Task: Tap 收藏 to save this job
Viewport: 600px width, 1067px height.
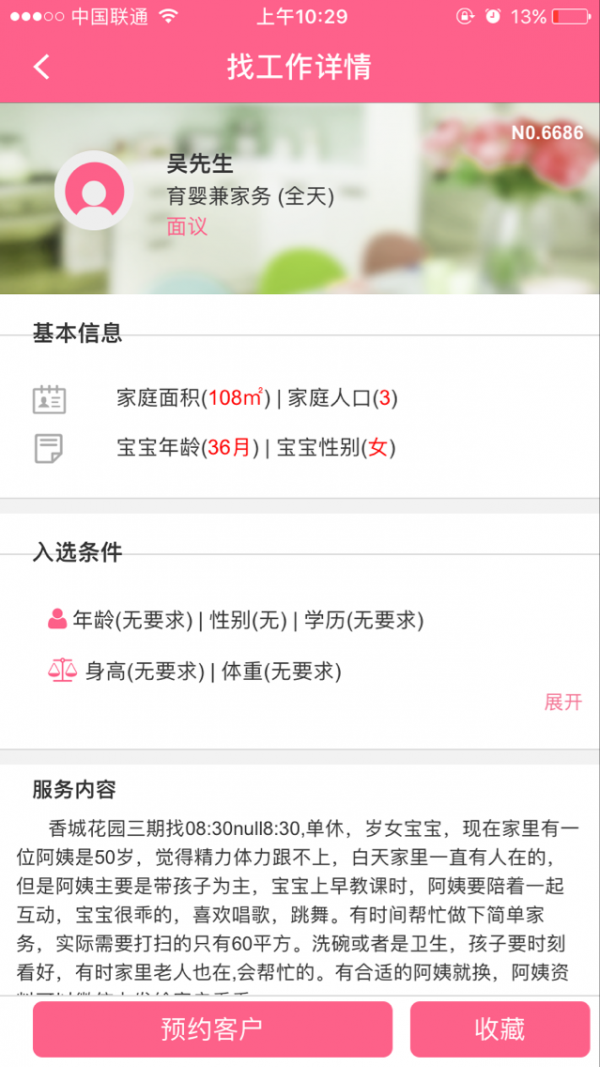Action: [499, 1029]
